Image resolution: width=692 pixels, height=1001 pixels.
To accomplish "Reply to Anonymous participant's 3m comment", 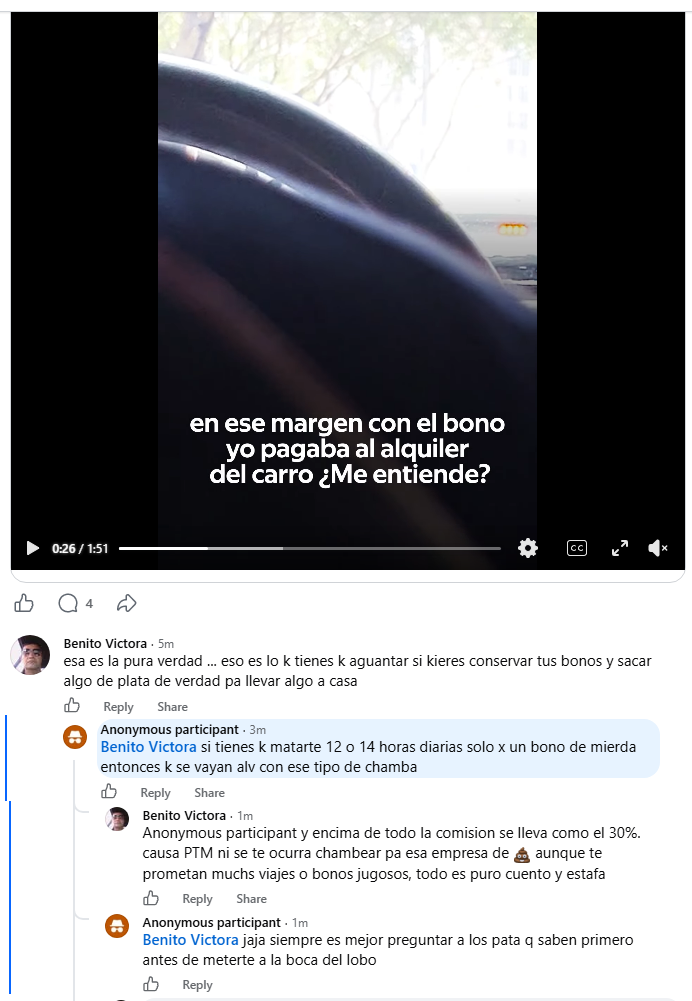I will (155, 793).
